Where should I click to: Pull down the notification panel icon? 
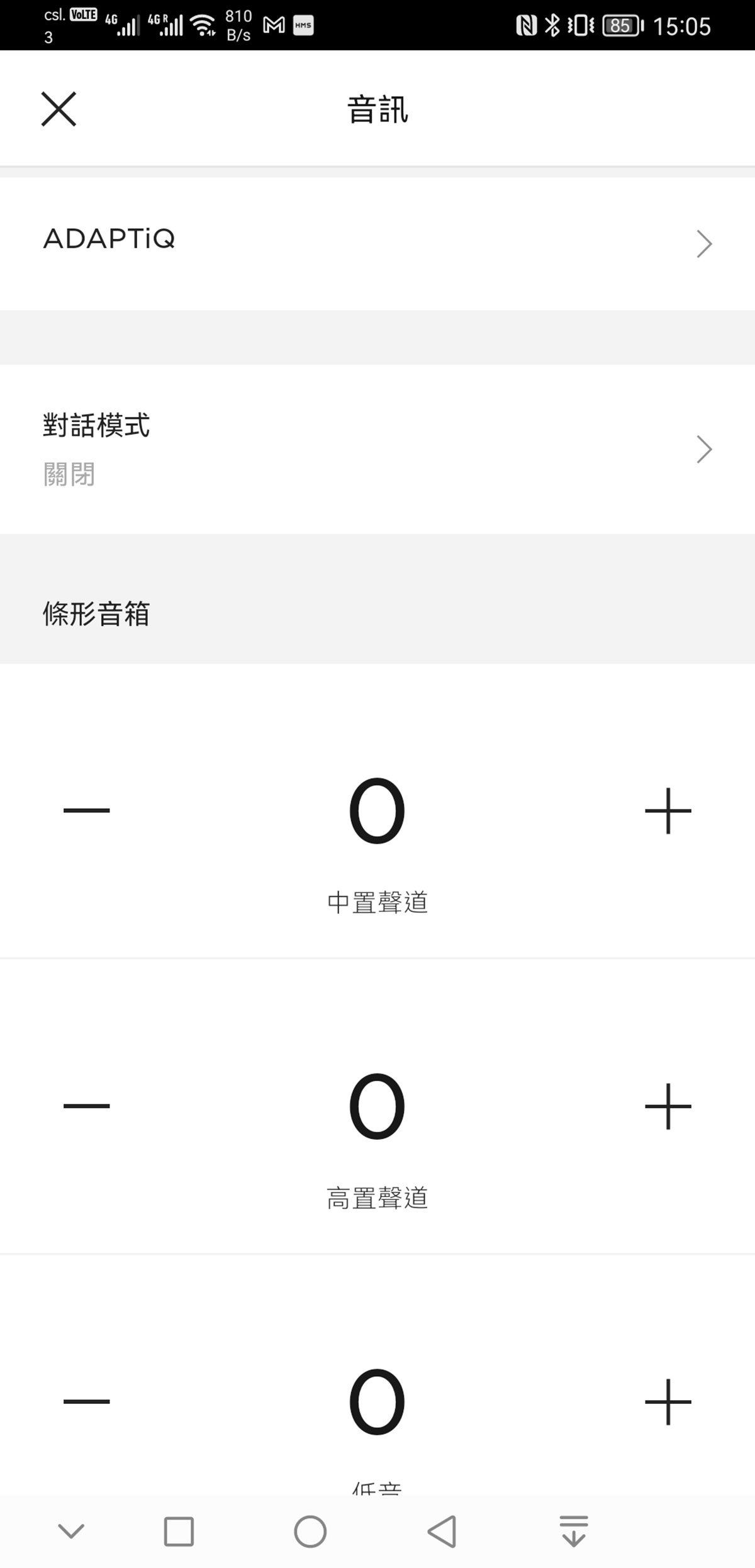(x=573, y=1531)
